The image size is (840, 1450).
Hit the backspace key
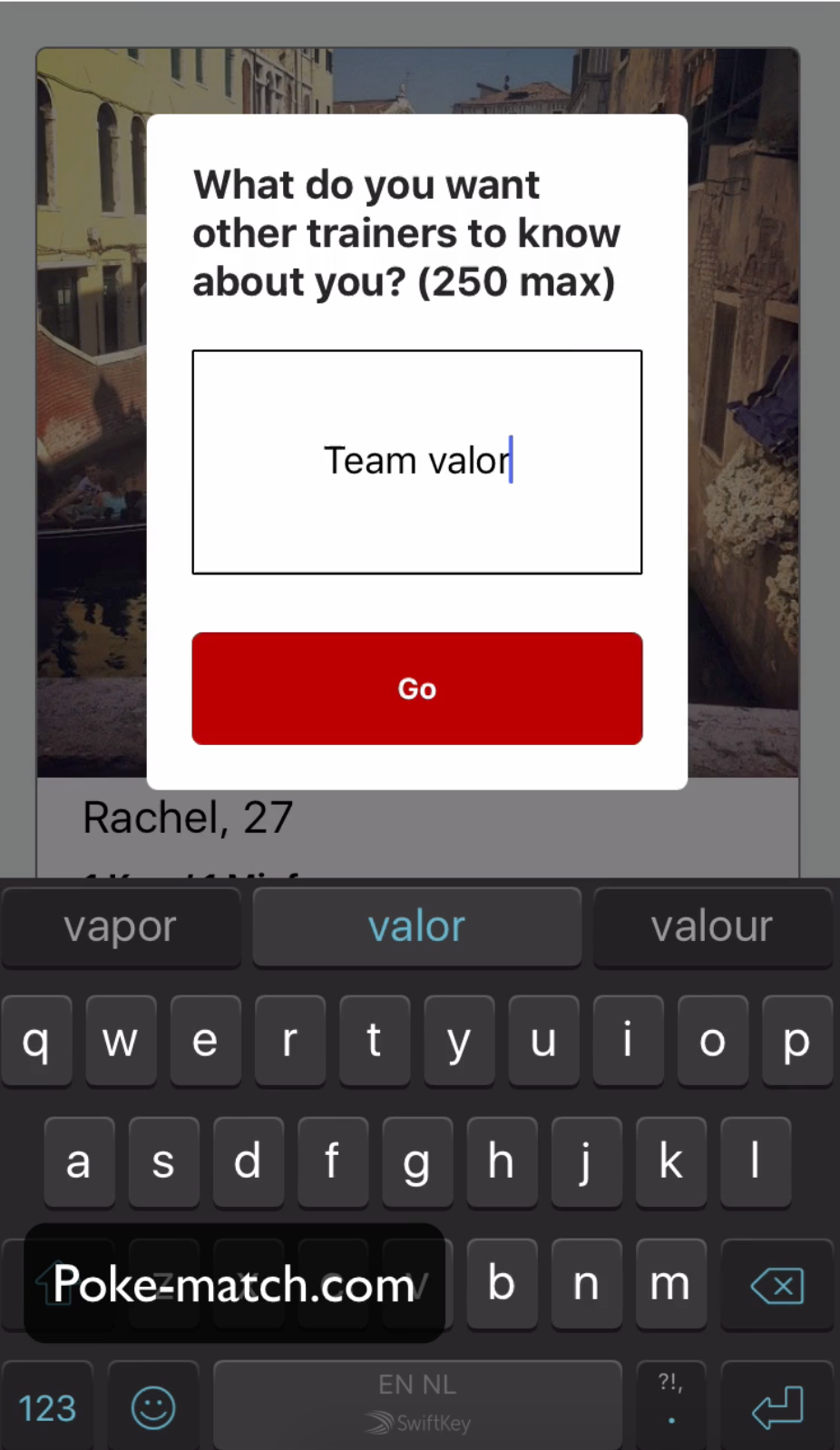pyautogui.click(x=777, y=1285)
